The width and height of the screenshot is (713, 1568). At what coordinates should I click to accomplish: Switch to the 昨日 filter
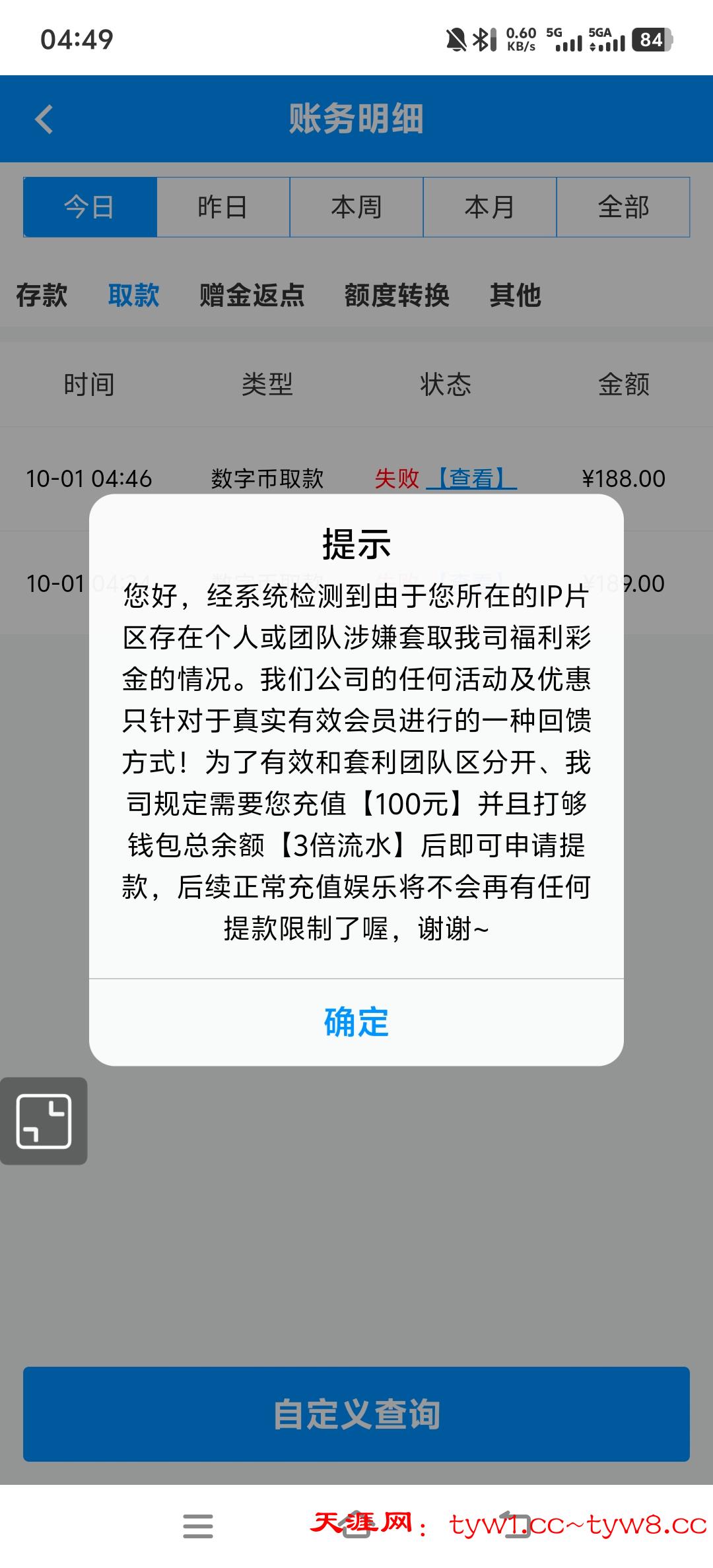pyautogui.click(x=223, y=207)
